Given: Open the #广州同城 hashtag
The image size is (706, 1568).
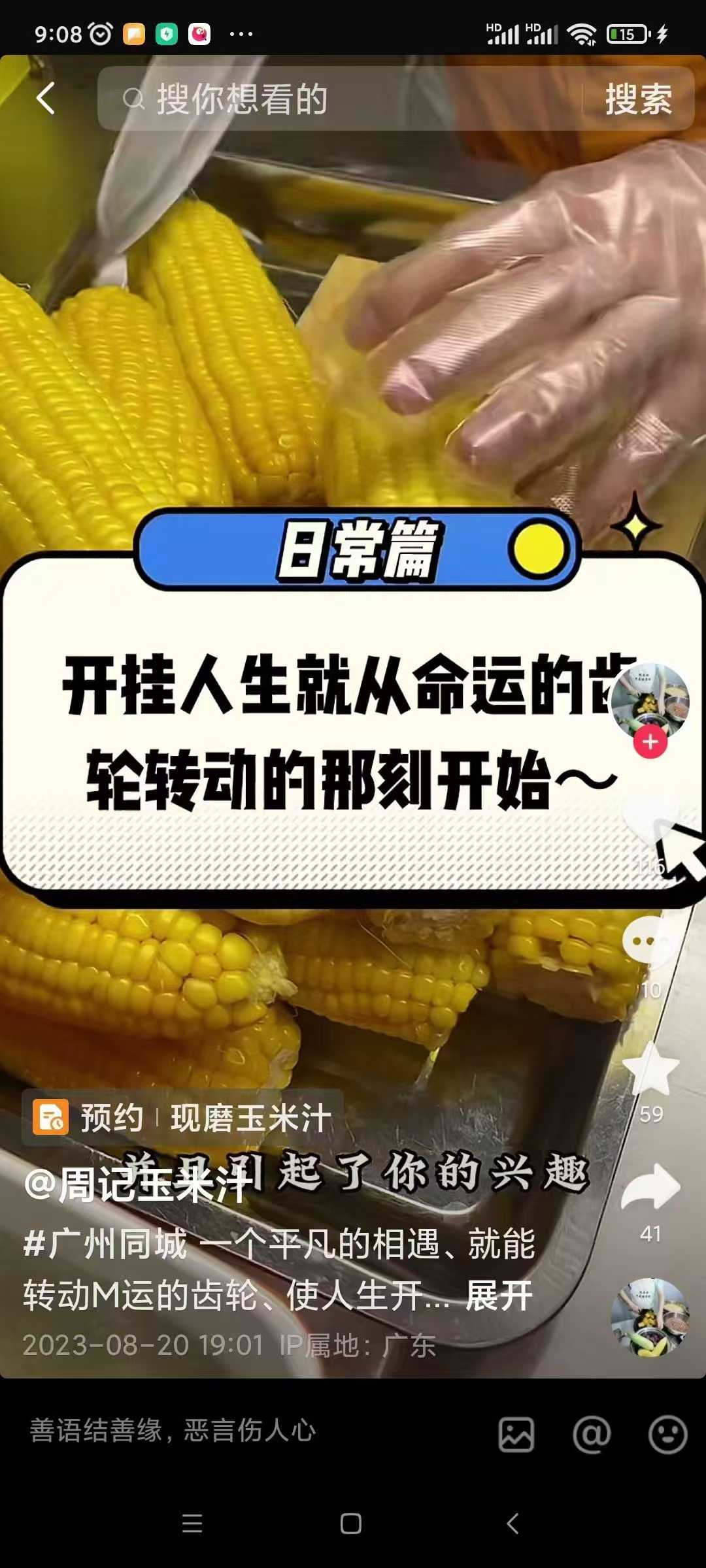Looking at the screenshot, I should coord(105,1243).
